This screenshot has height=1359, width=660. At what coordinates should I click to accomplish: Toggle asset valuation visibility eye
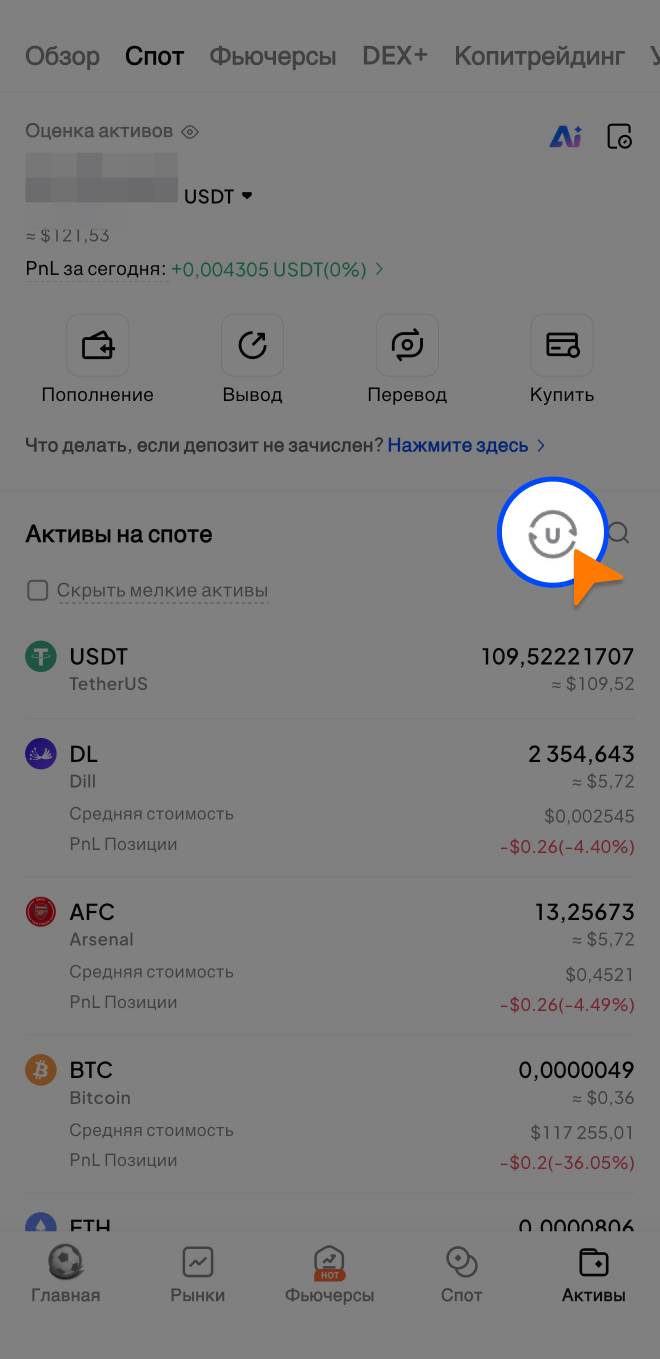coord(191,132)
